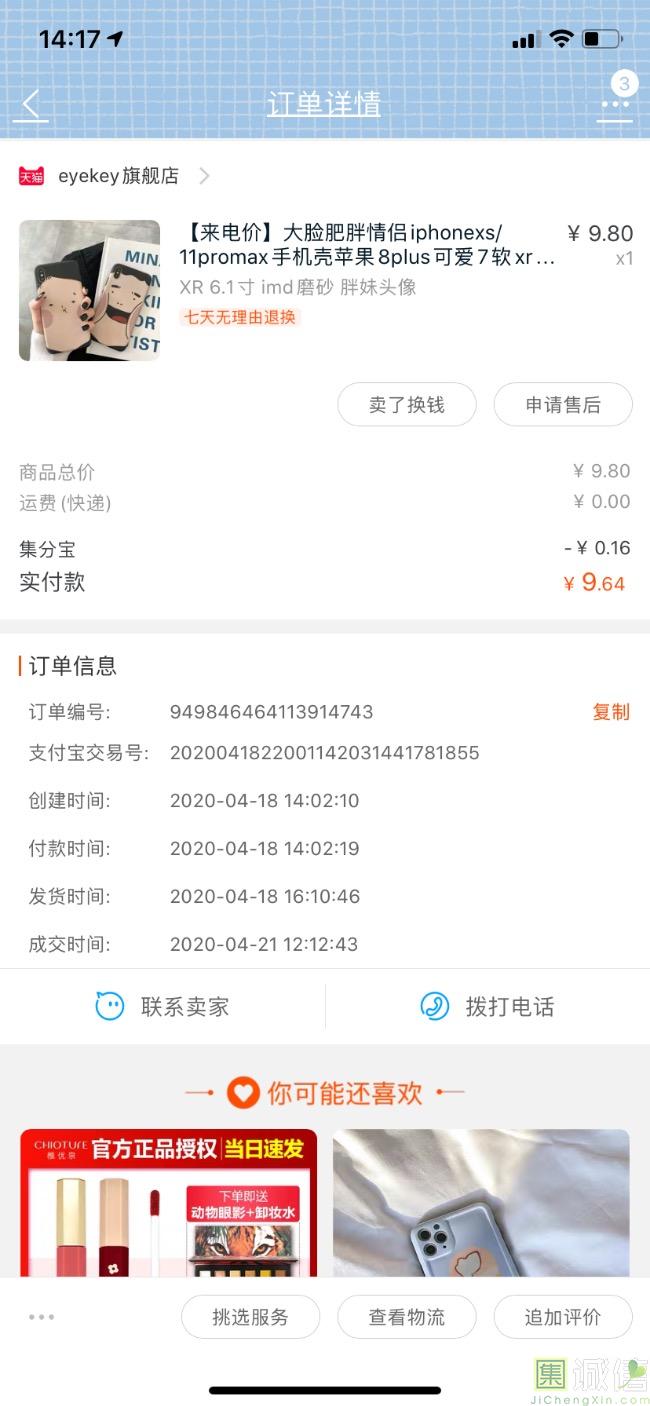The height and width of the screenshot is (1406, 650).
Task: Go back from order details
Action: 32,104
